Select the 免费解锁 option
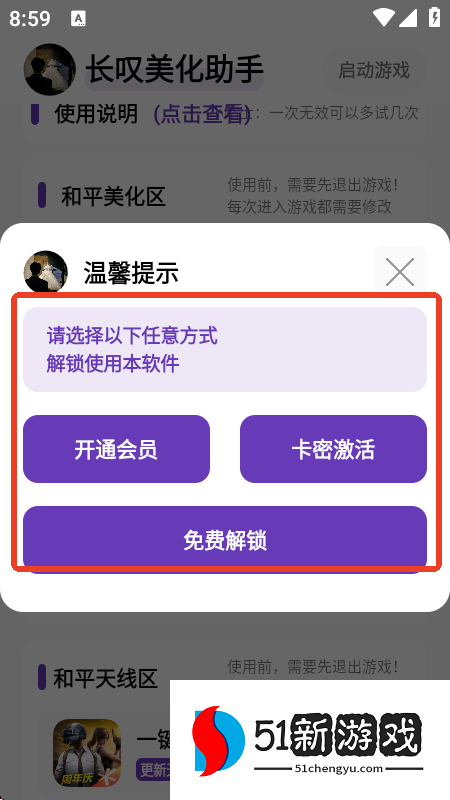The image size is (450, 800). pos(225,539)
